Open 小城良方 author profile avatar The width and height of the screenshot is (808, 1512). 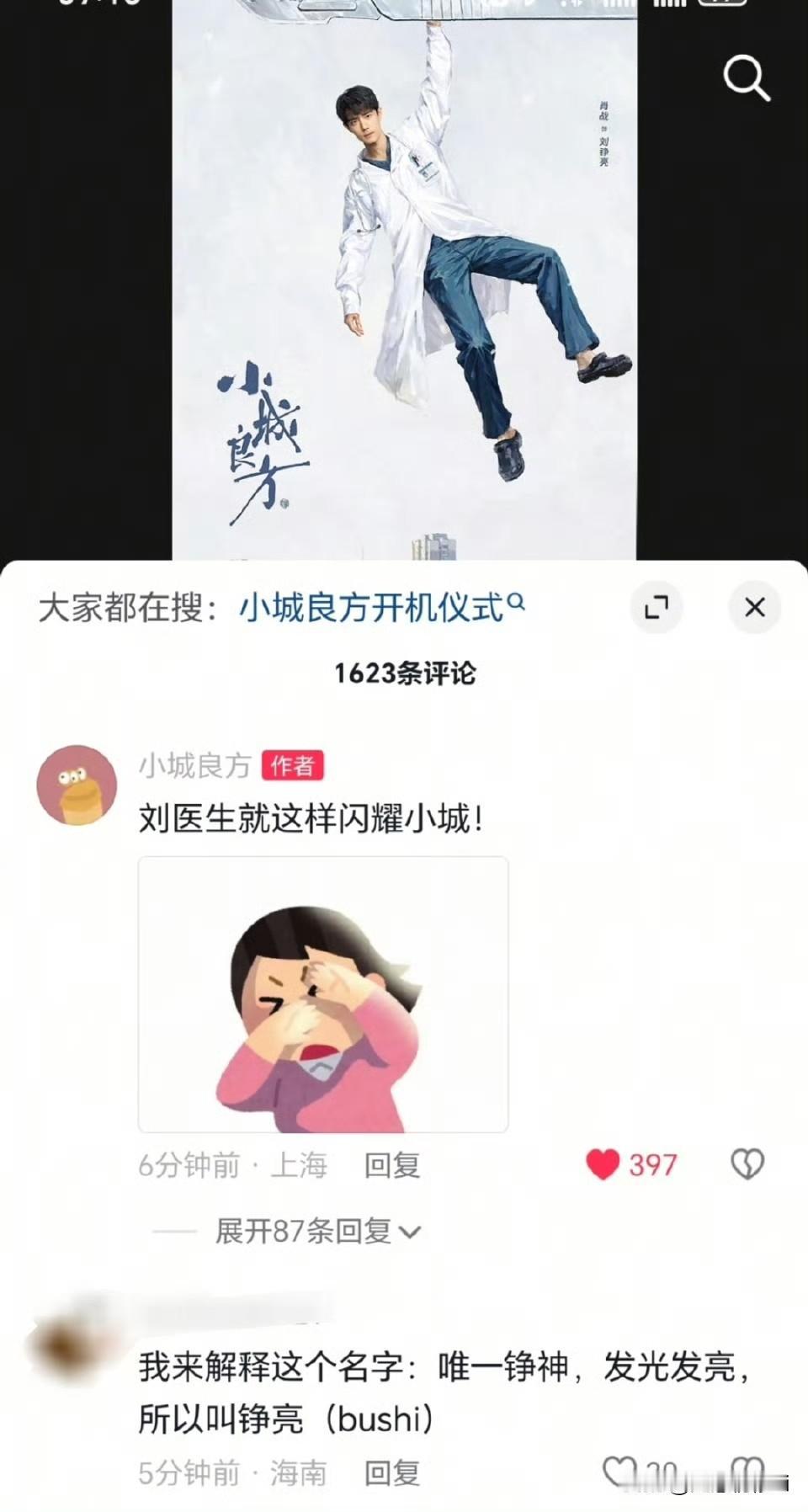[77, 785]
